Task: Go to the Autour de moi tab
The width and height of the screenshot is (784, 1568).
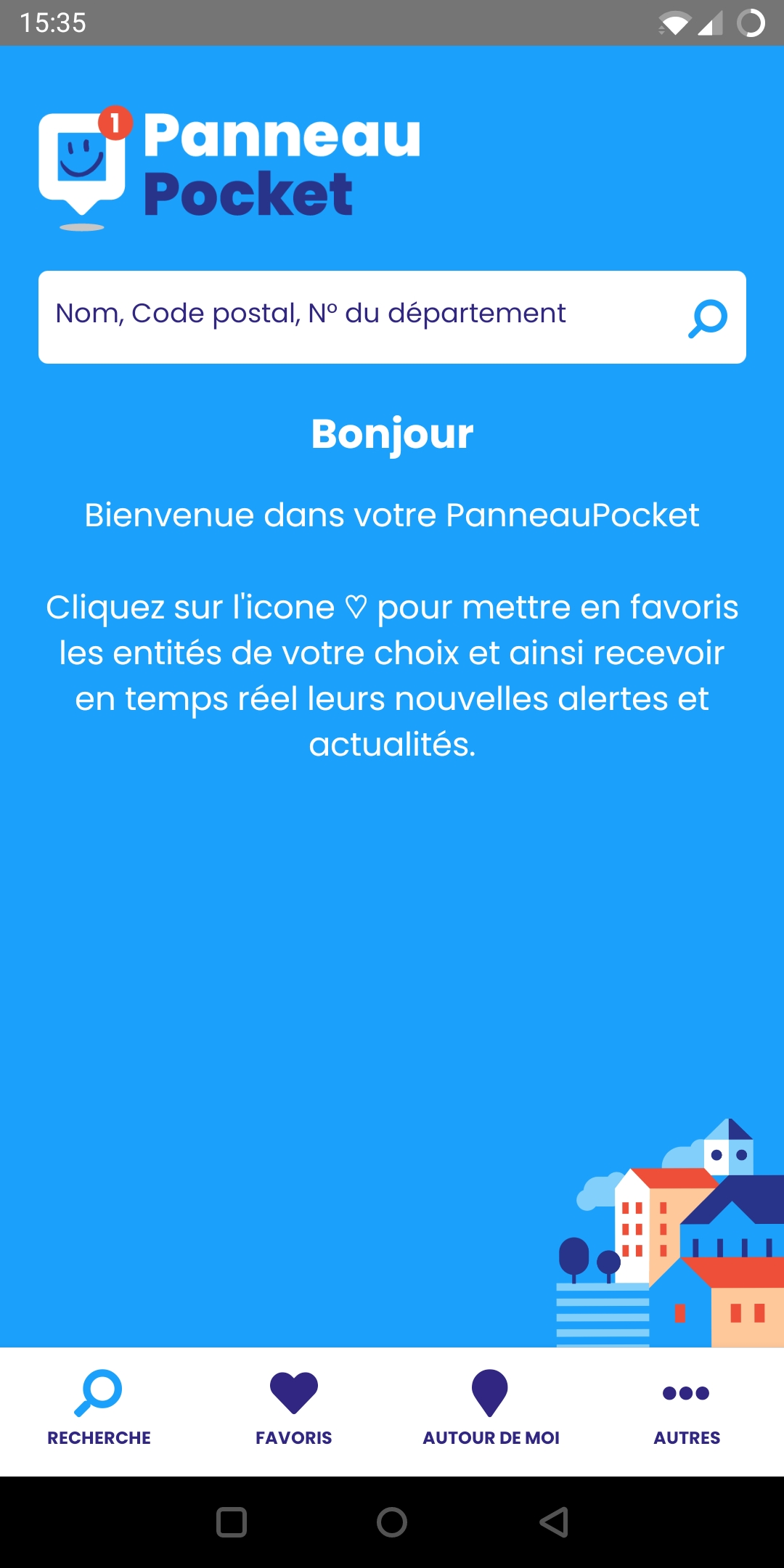Action: point(491,1410)
